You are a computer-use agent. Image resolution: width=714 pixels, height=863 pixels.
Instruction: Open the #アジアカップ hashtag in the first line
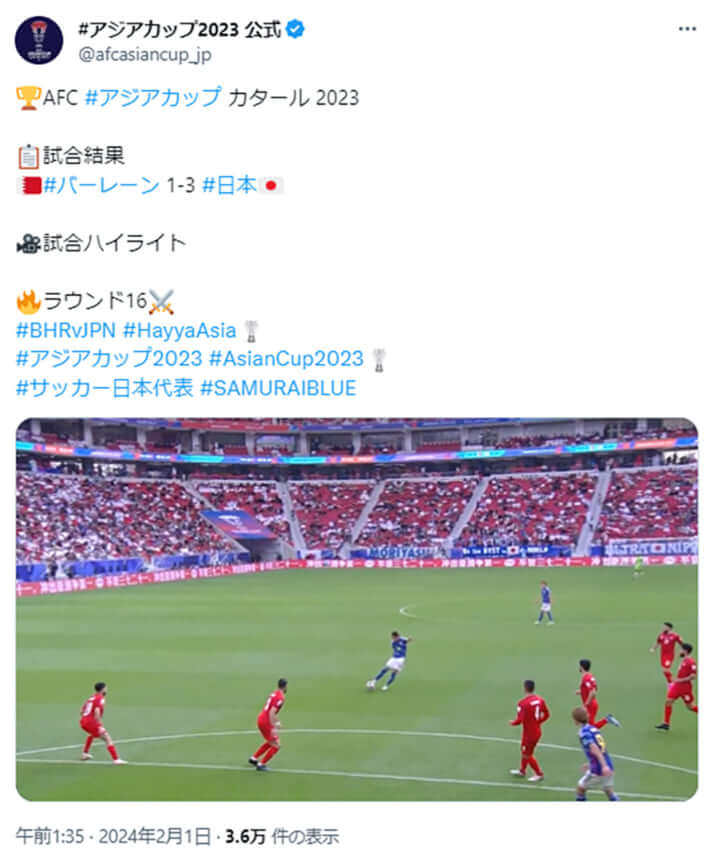coord(153,98)
